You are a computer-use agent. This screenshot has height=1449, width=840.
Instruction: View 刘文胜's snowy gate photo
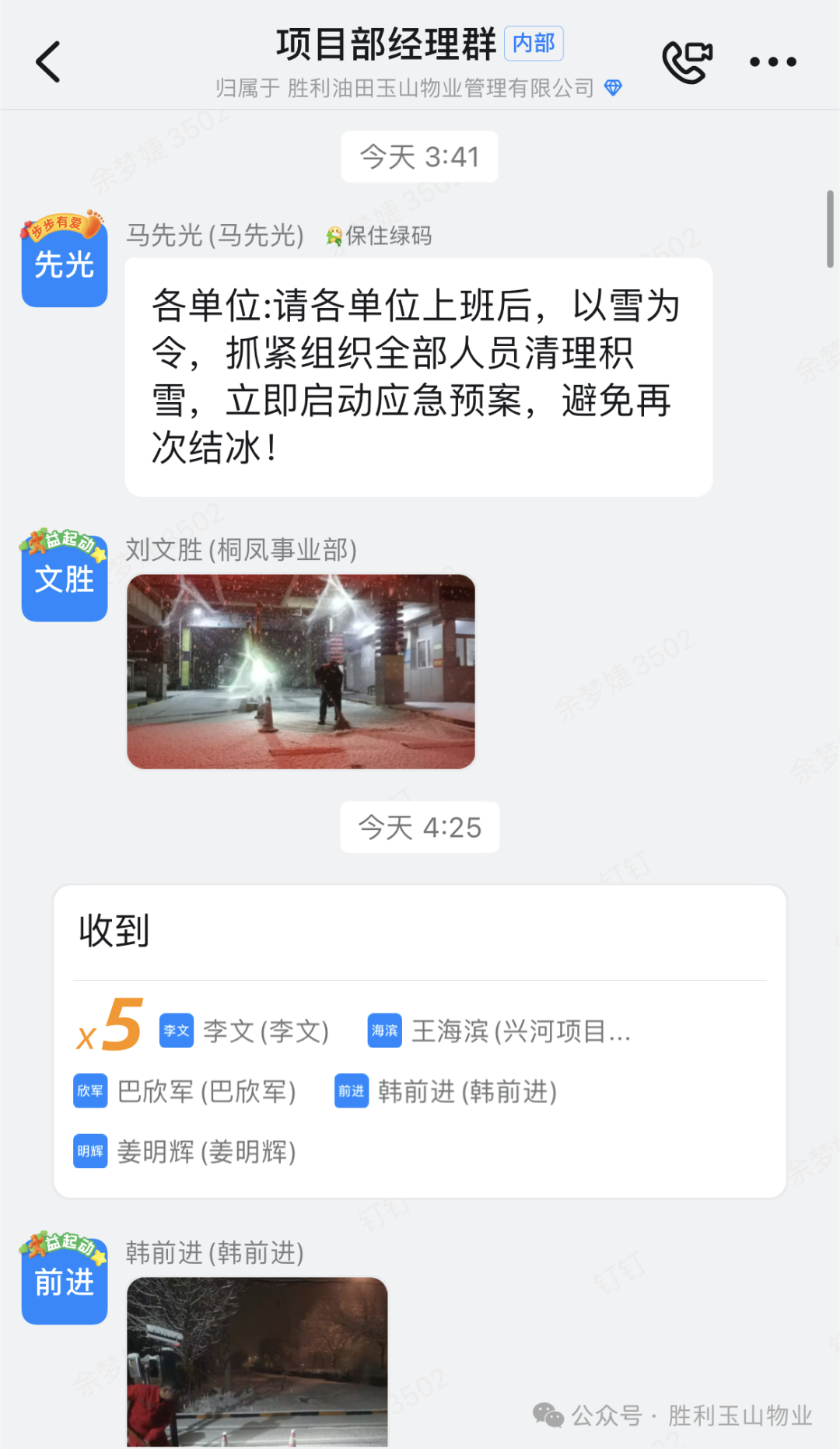301,671
